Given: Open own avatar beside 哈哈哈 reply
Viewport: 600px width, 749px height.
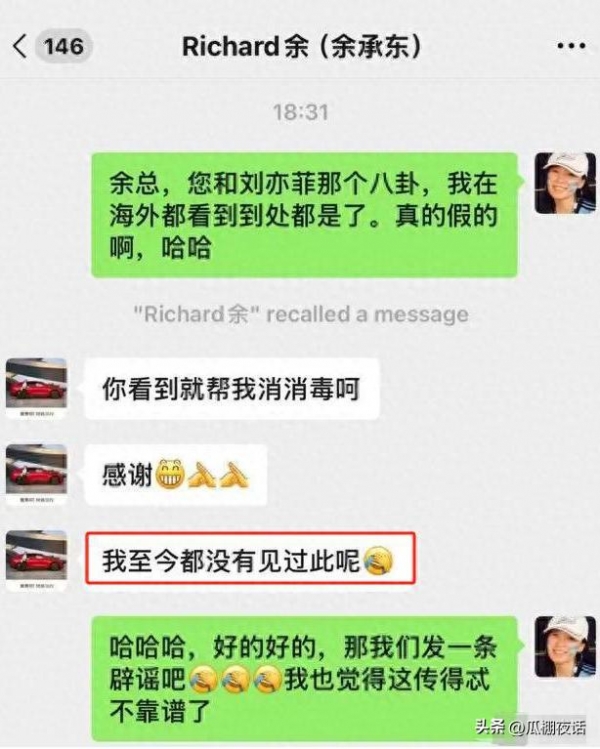Looking at the screenshot, I should tap(564, 645).
